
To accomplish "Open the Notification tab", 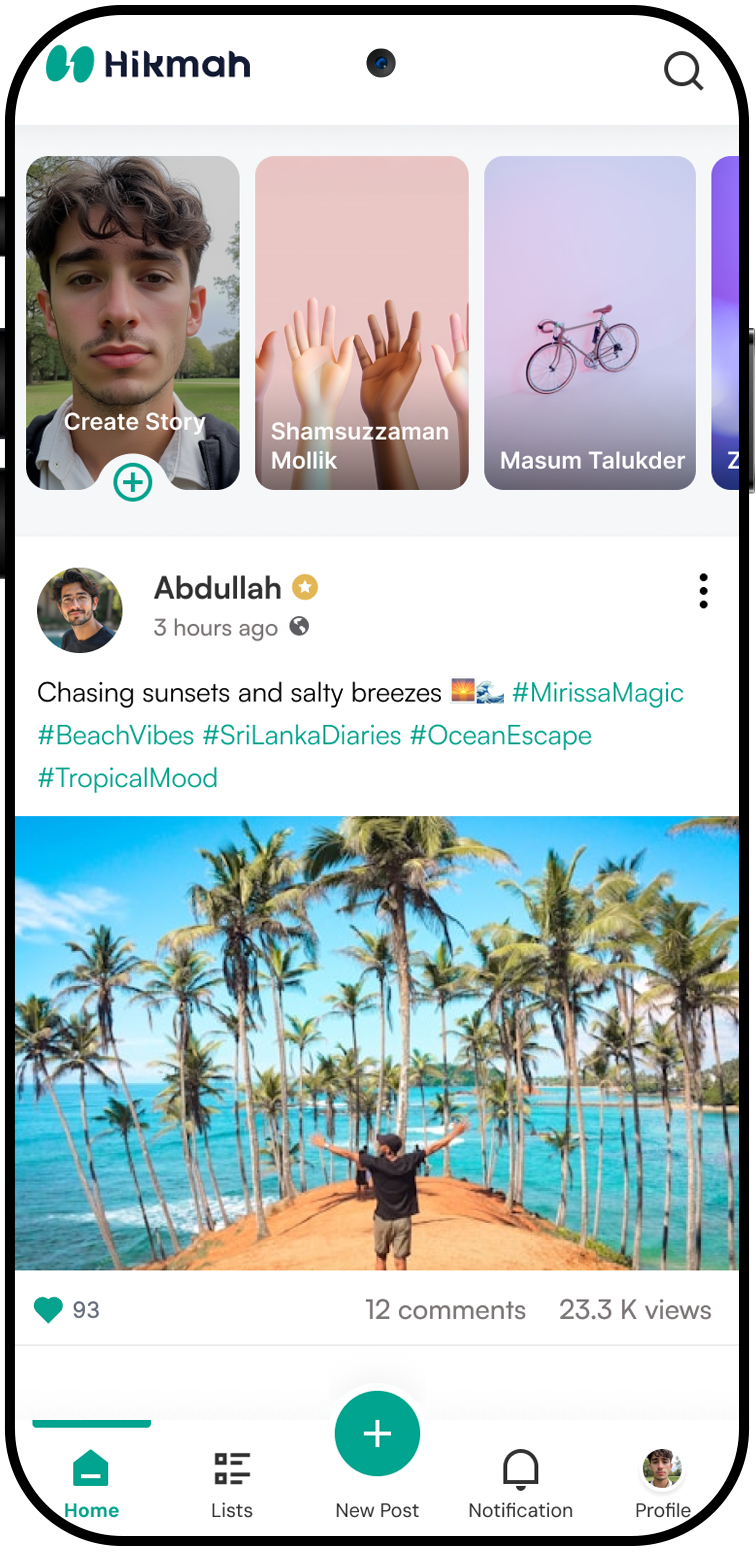I will tap(520, 1484).
